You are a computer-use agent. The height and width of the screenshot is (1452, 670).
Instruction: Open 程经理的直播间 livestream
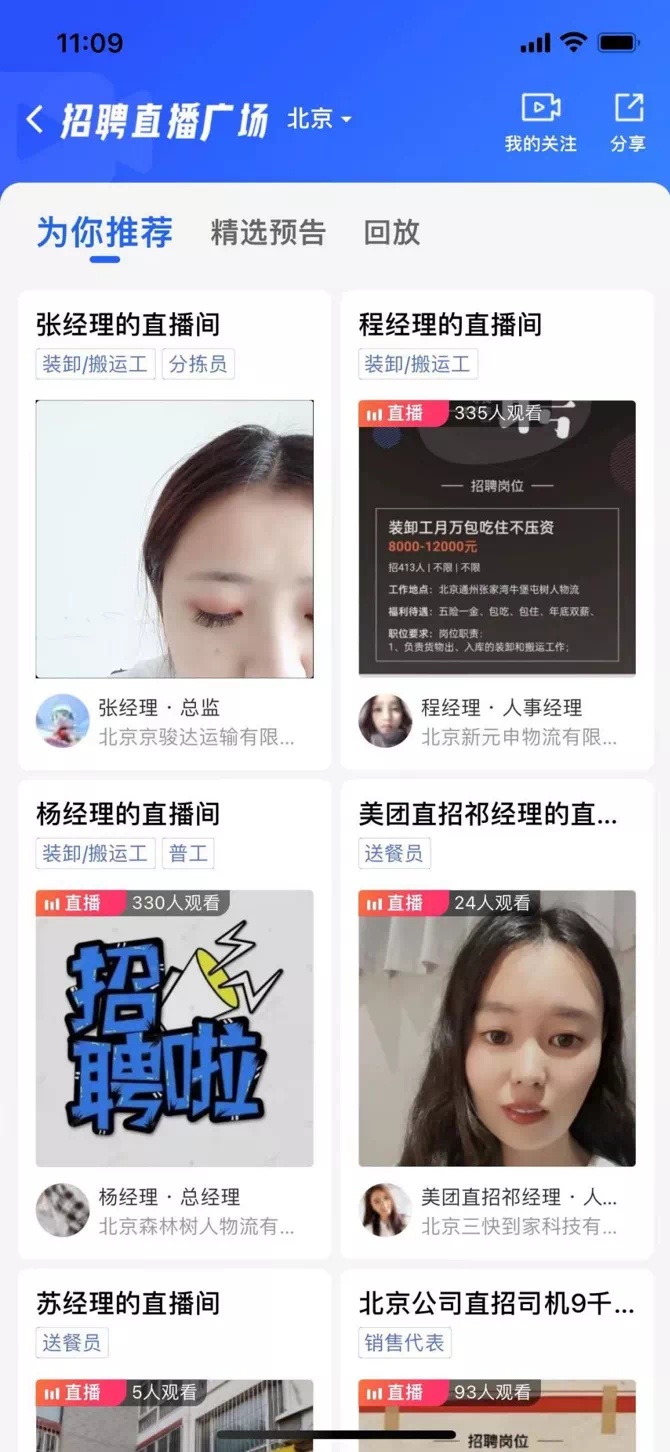click(497, 539)
